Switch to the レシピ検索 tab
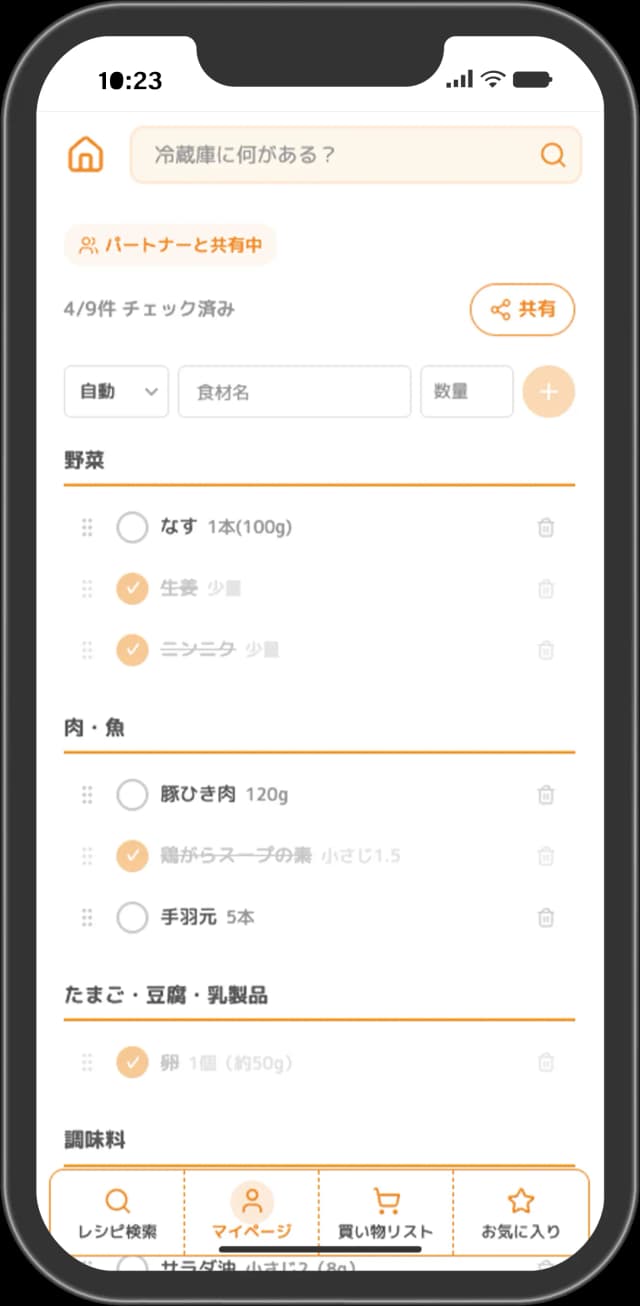Viewport: 640px width, 1306px height. [x=117, y=1212]
